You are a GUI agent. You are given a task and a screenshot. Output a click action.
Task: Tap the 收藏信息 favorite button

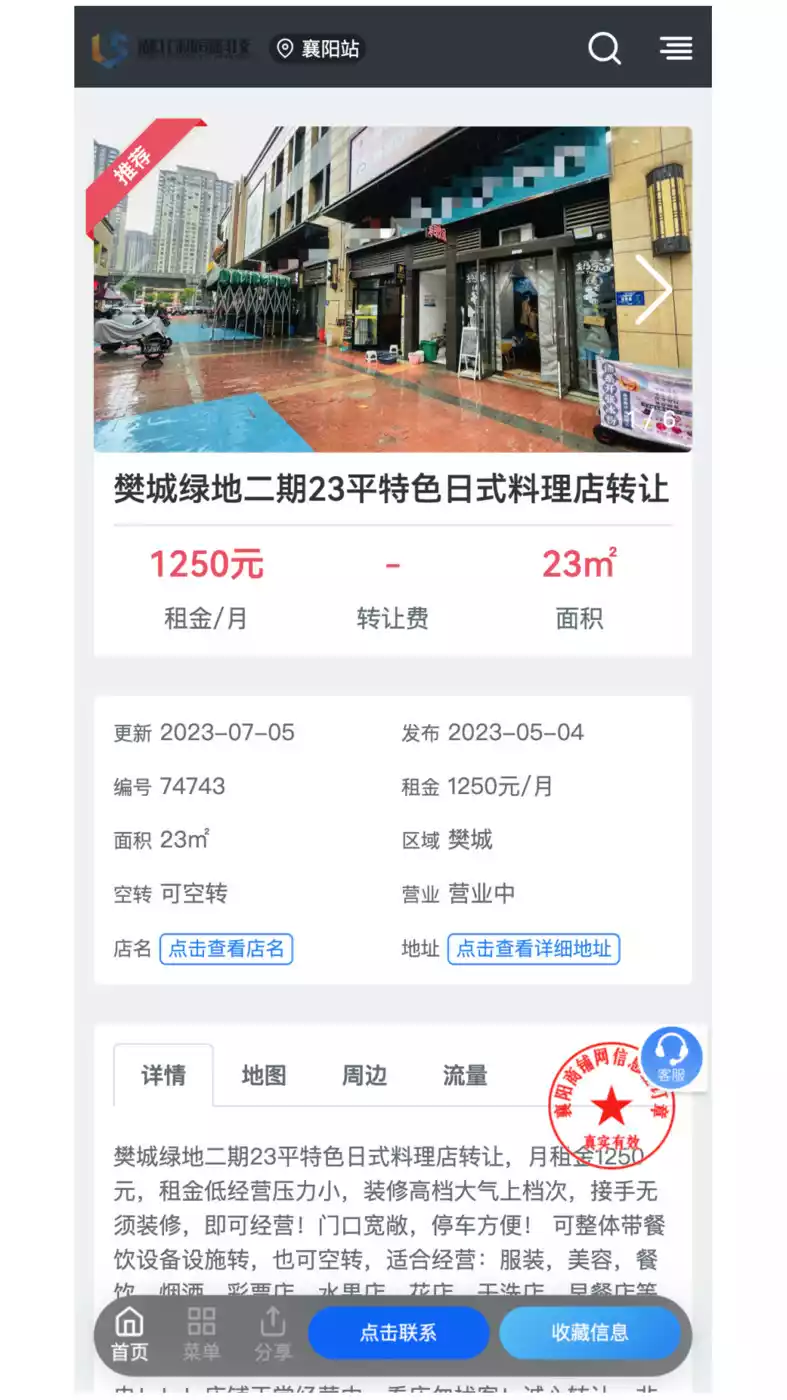591,1333
